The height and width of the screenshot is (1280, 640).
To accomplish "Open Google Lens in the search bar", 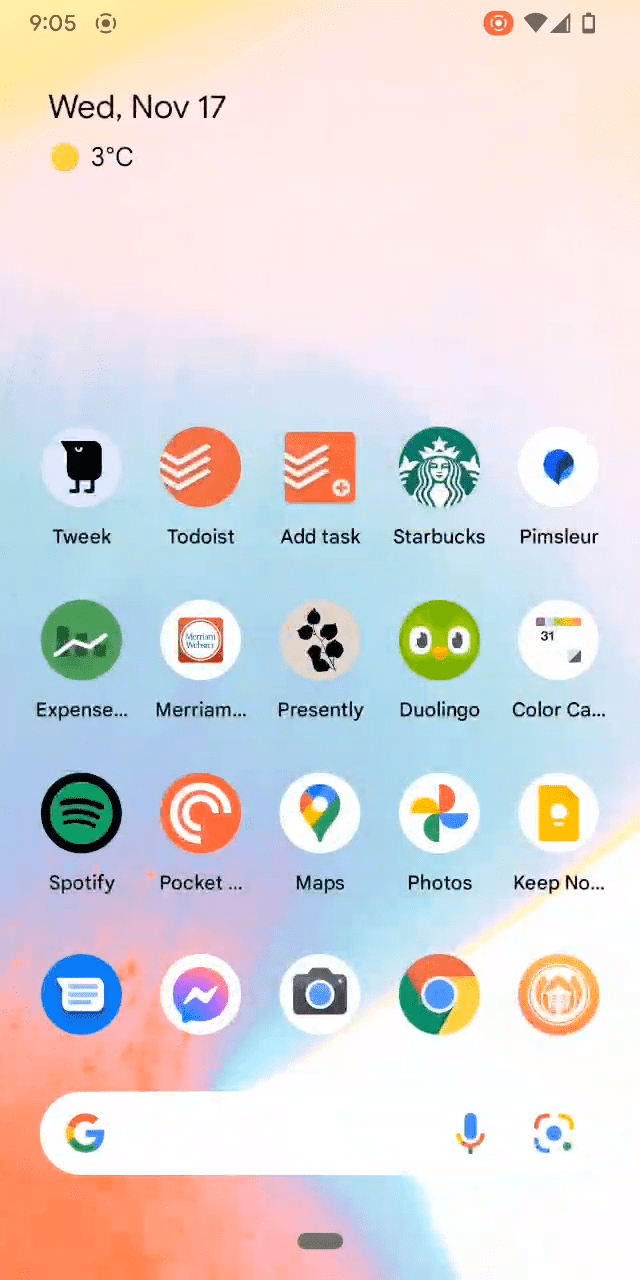I will click(553, 1133).
